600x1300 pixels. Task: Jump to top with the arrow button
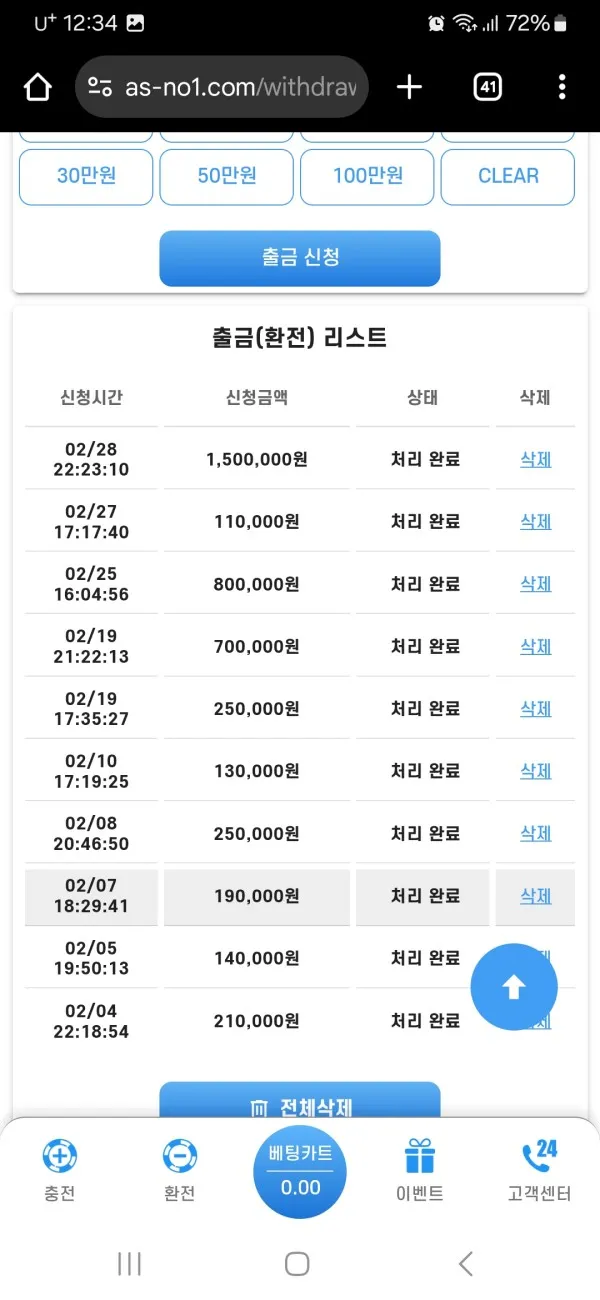[514, 987]
